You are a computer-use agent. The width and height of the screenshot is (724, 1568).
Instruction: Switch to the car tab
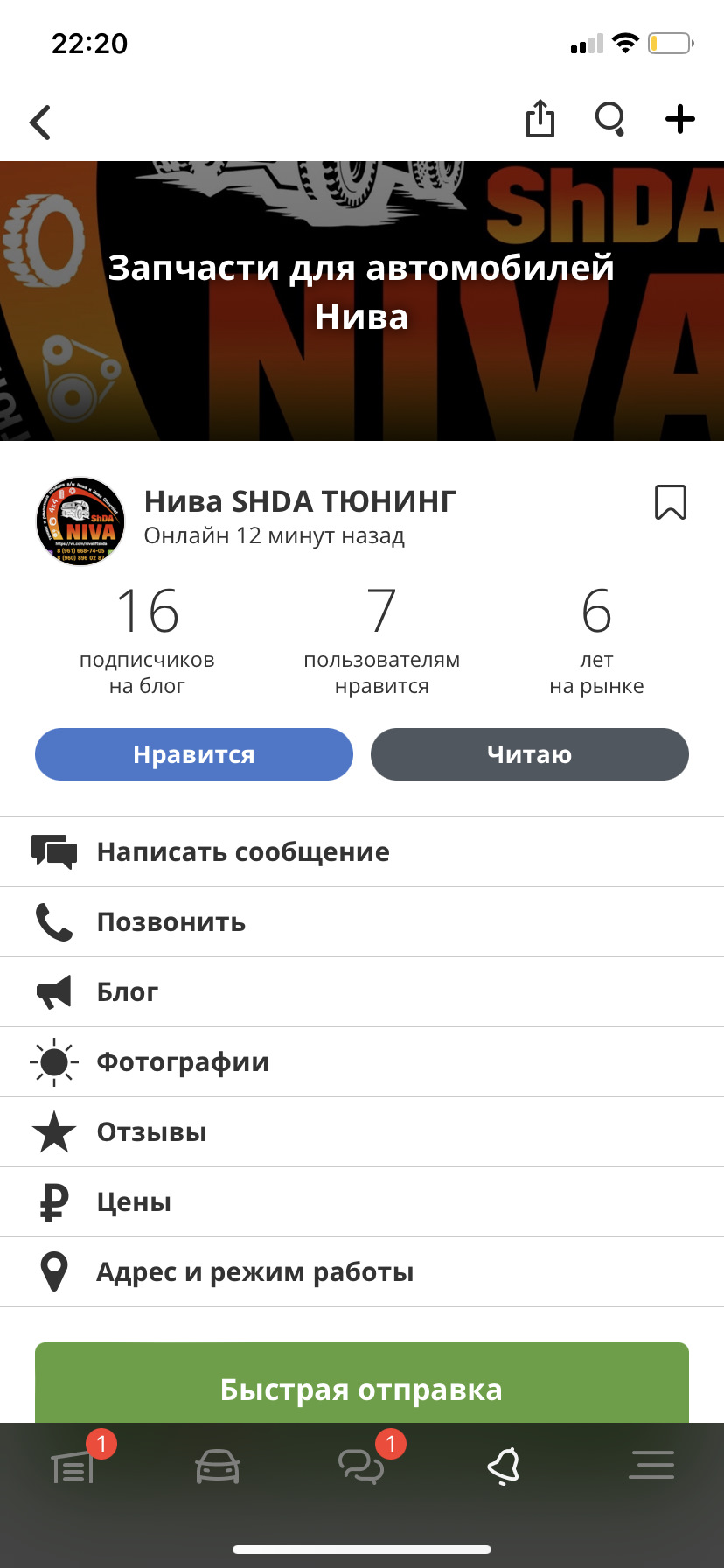[x=217, y=1466]
